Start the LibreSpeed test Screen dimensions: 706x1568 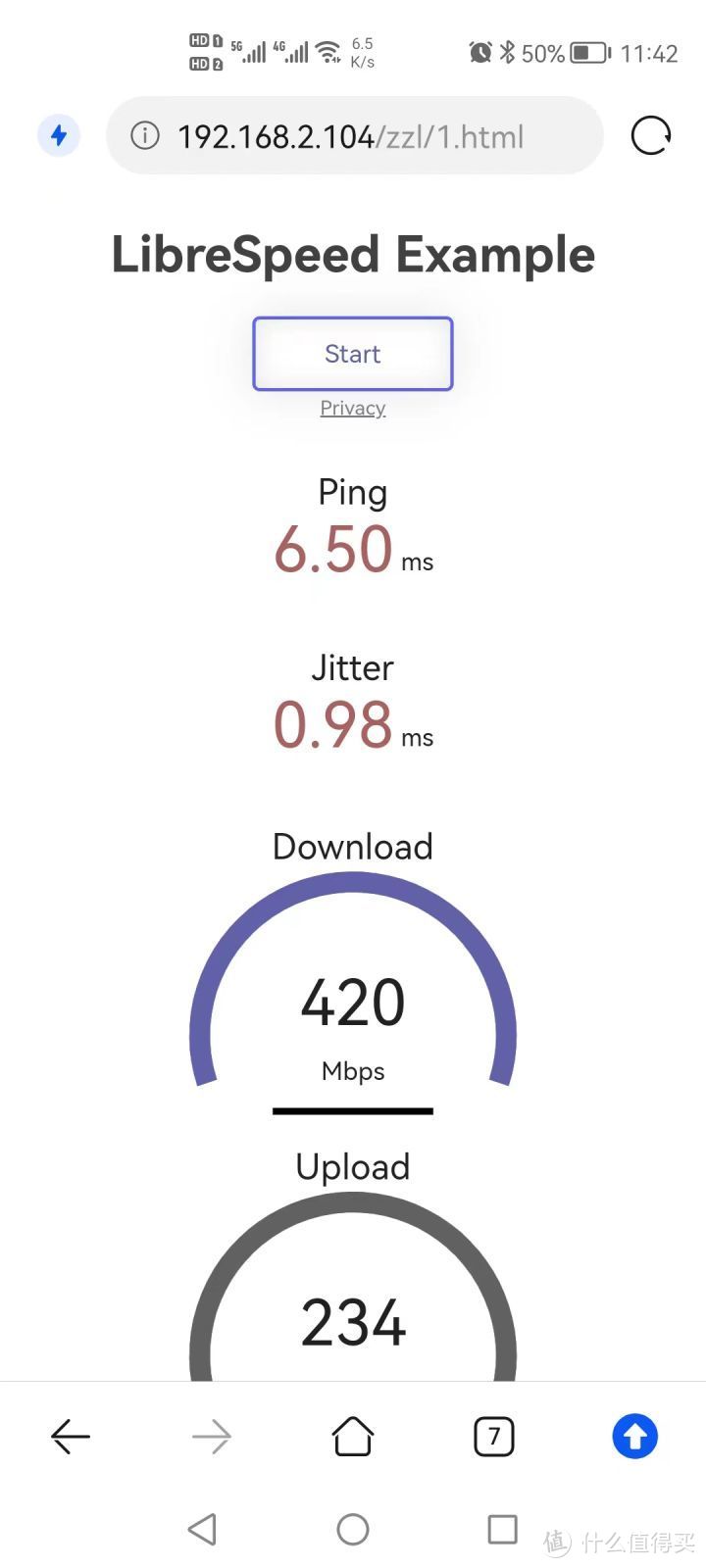[x=353, y=354]
